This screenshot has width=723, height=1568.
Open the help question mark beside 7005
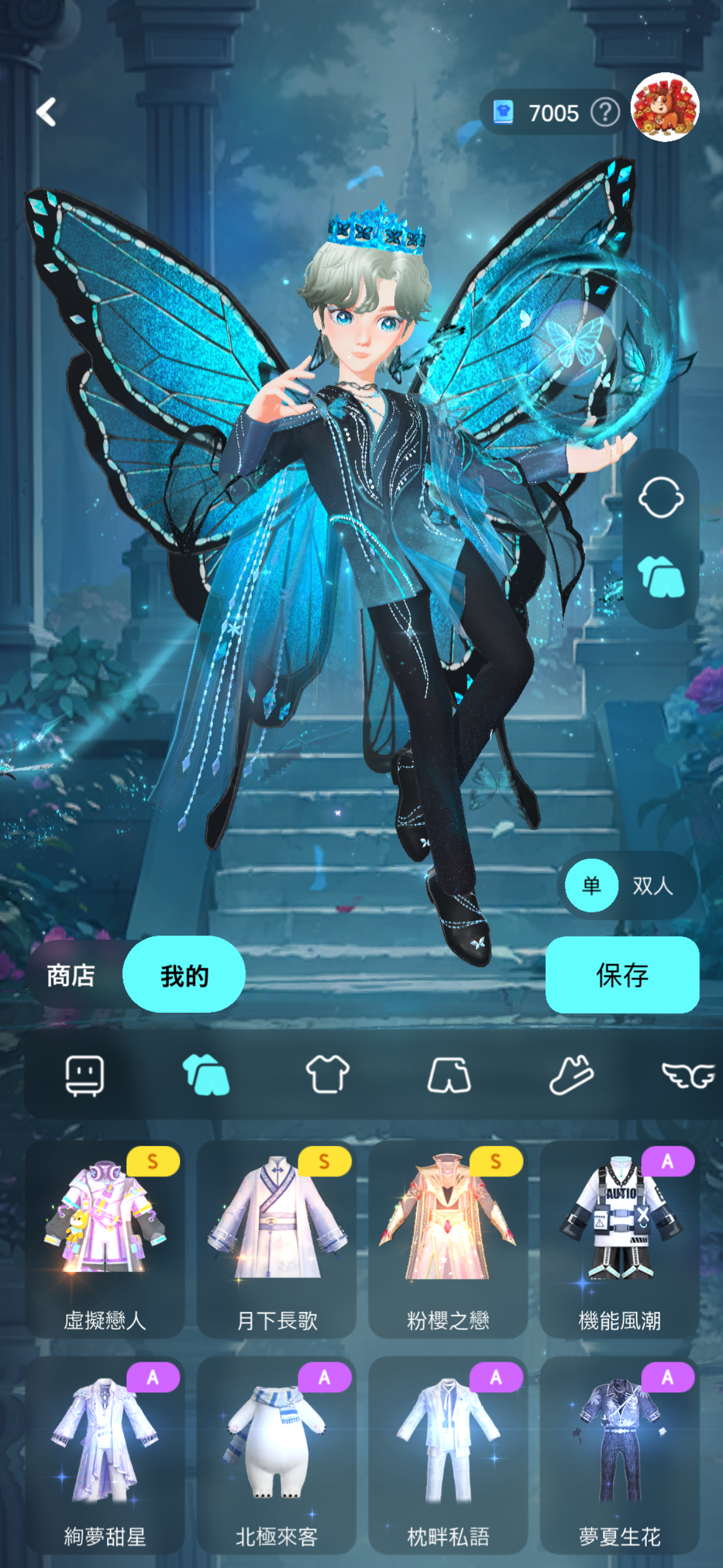(604, 113)
